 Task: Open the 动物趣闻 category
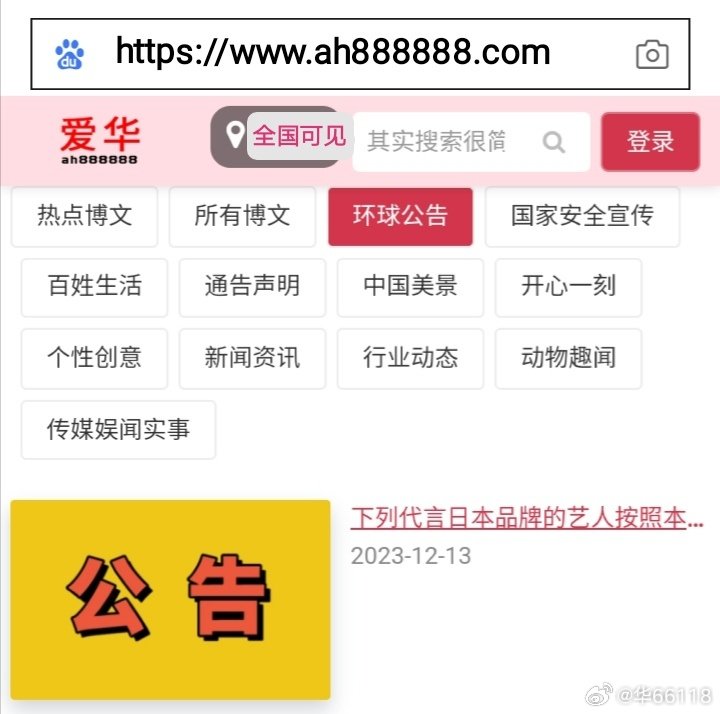click(x=568, y=358)
